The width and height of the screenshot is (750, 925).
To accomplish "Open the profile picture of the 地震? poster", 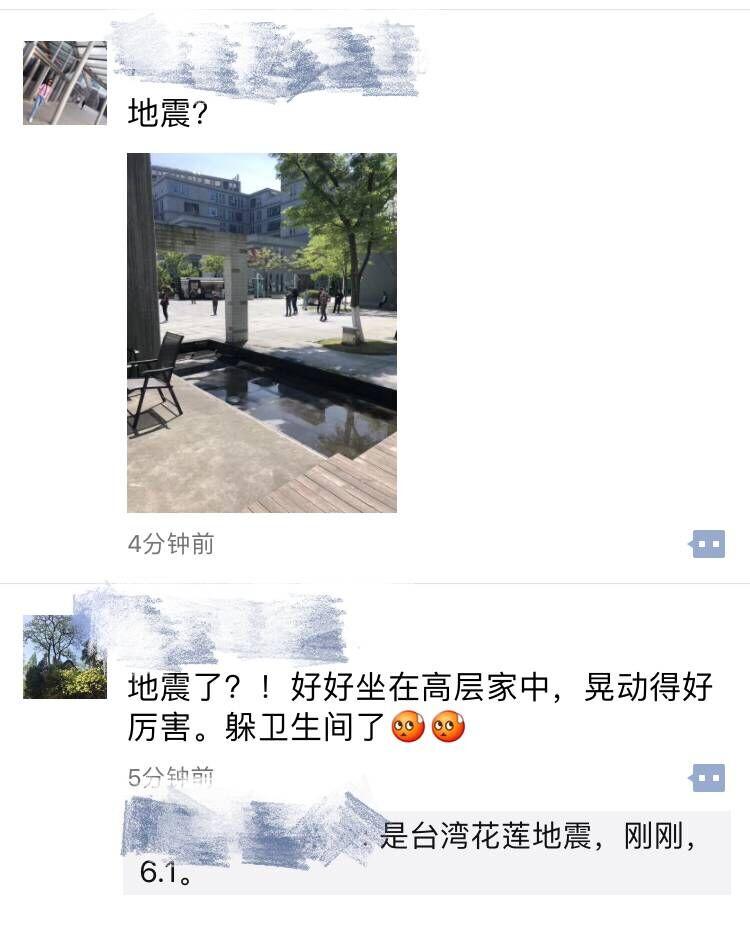I will click(x=65, y=83).
